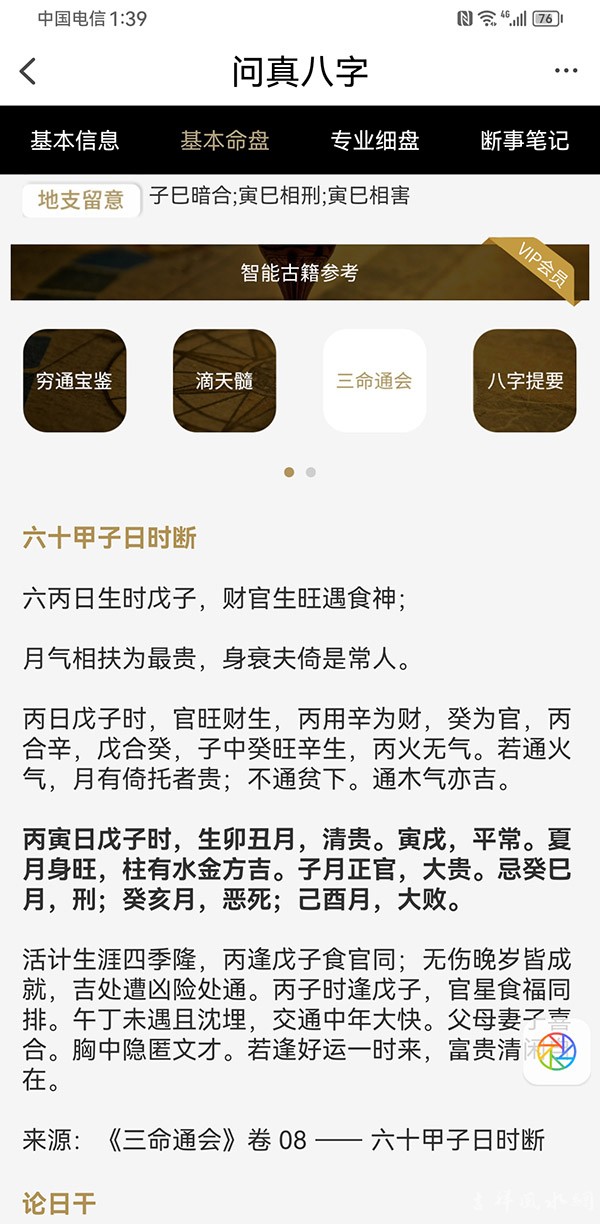Choose the 穷通宝鉴 reference book

click(75, 381)
